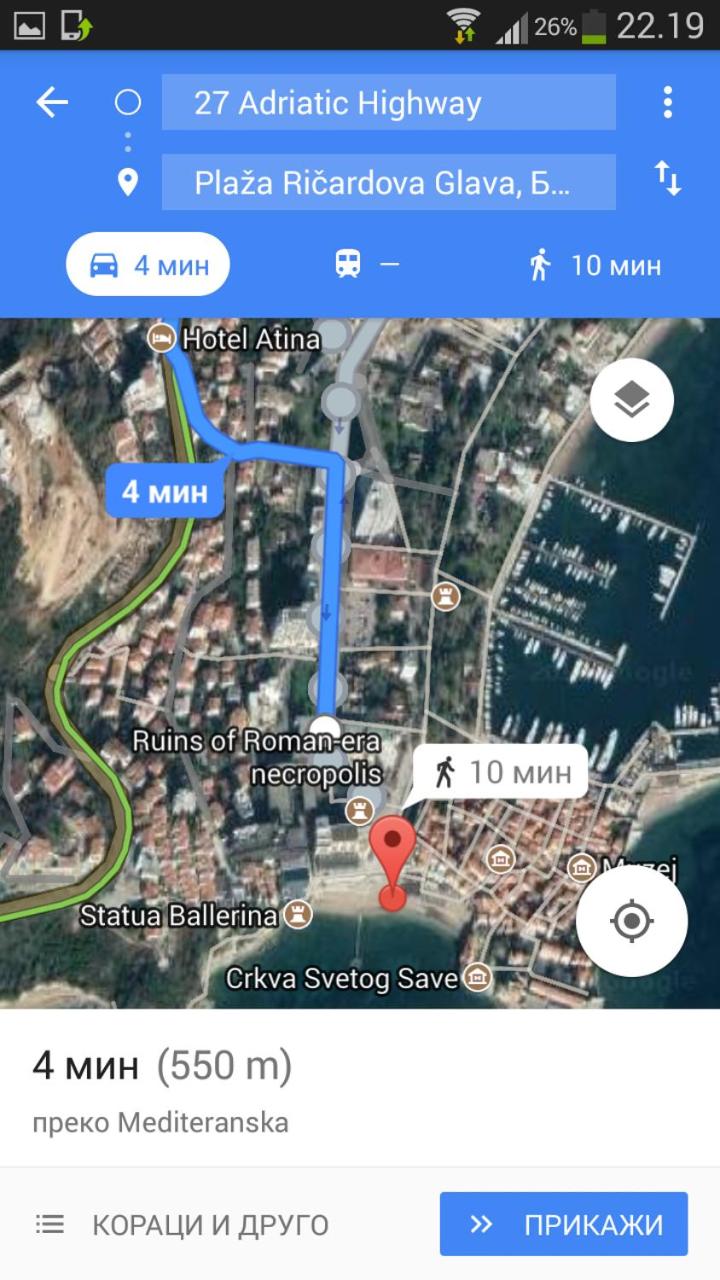Tap the walking 10 мин route bubble
Viewport: 720px width, 1280px height.
click(x=500, y=772)
